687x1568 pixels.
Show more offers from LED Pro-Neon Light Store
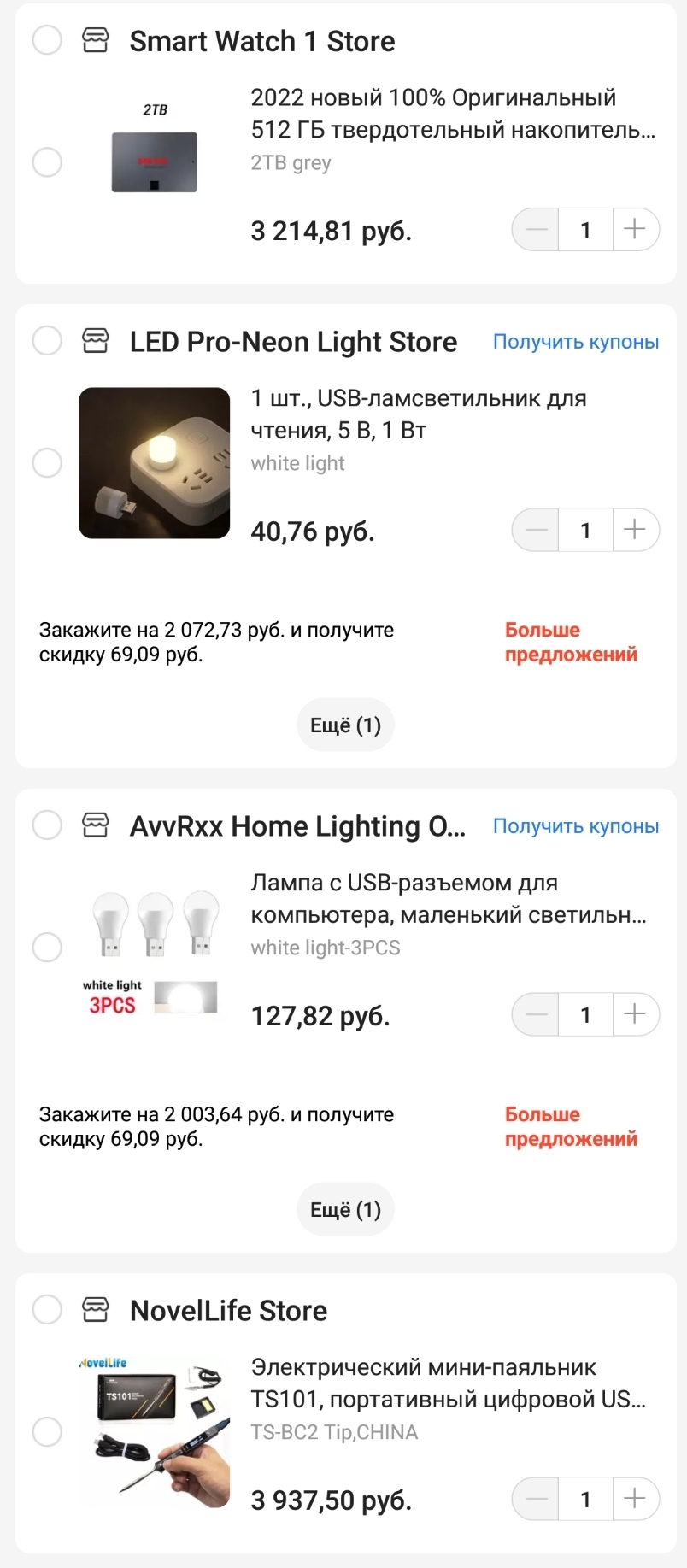coord(570,643)
